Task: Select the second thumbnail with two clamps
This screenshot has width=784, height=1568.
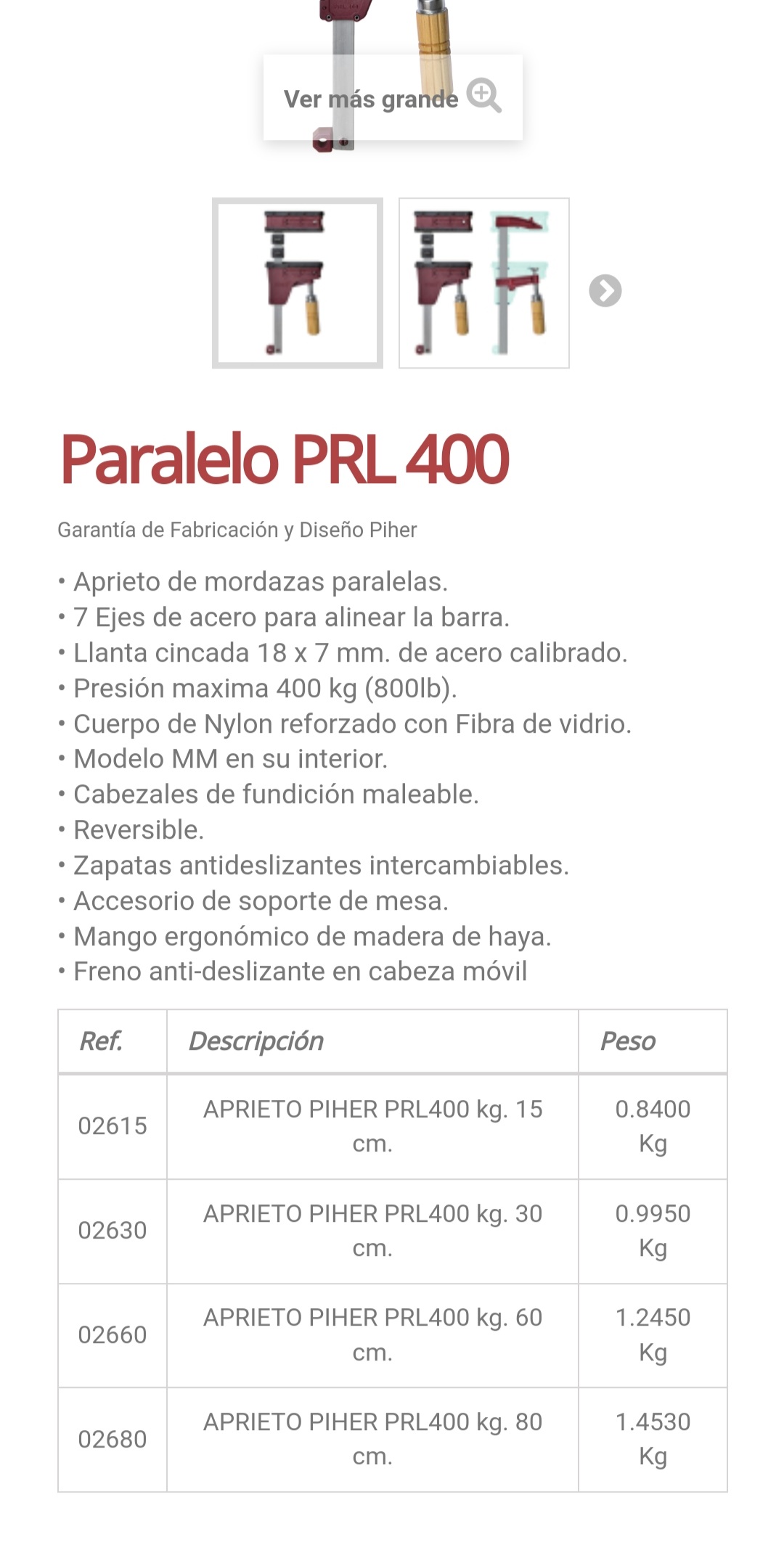Action: pos(484,283)
